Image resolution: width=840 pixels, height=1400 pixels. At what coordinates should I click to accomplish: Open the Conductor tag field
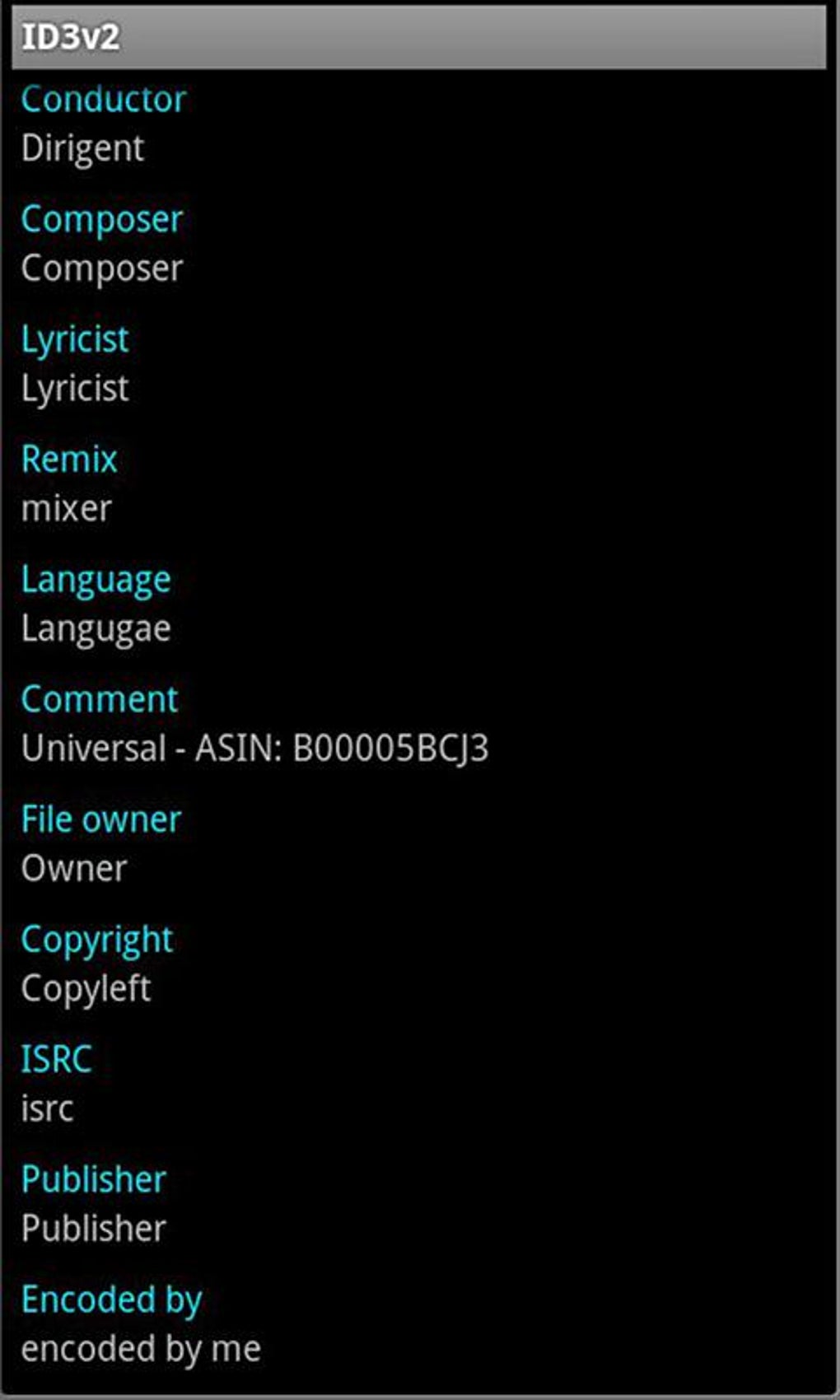pyautogui.click(x=420, y=124)
